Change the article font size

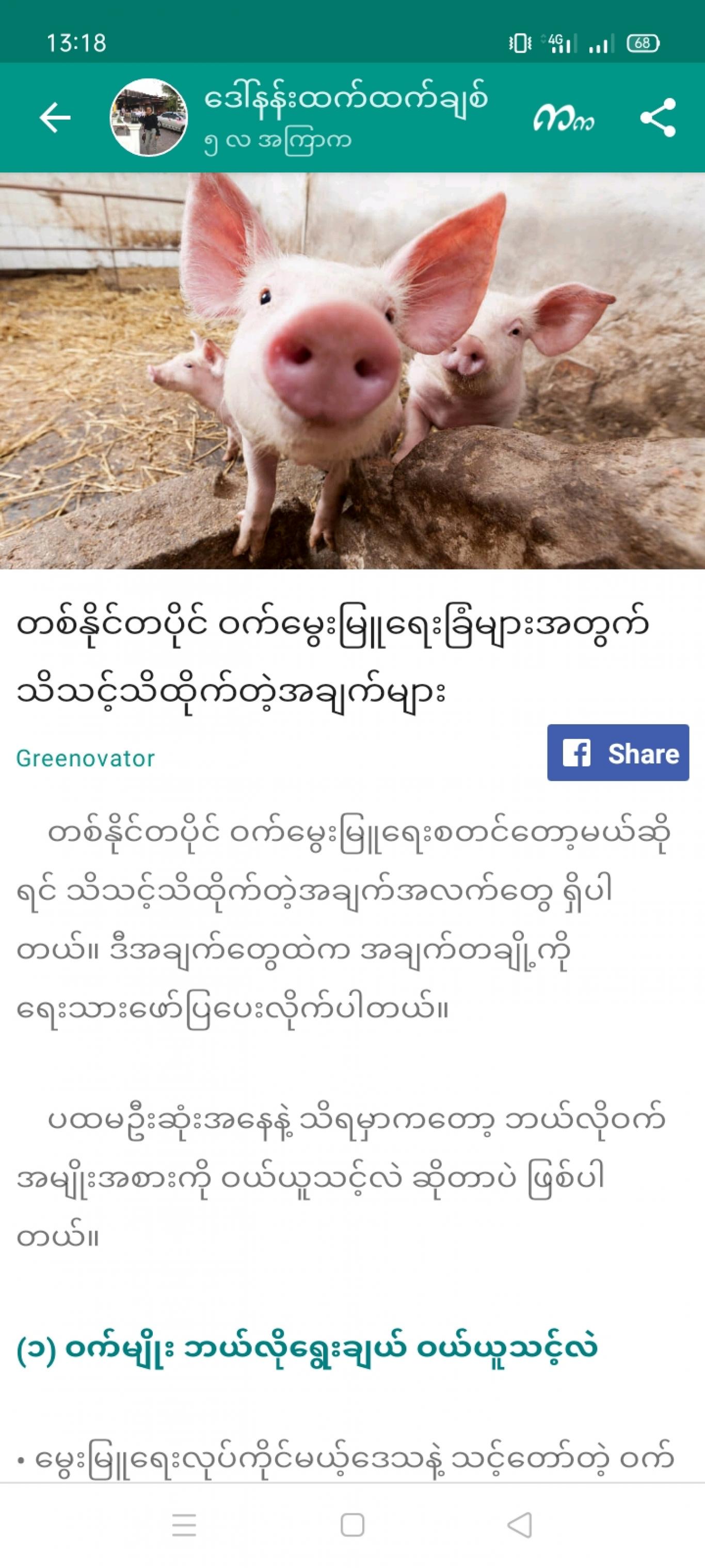coord(563,117)
